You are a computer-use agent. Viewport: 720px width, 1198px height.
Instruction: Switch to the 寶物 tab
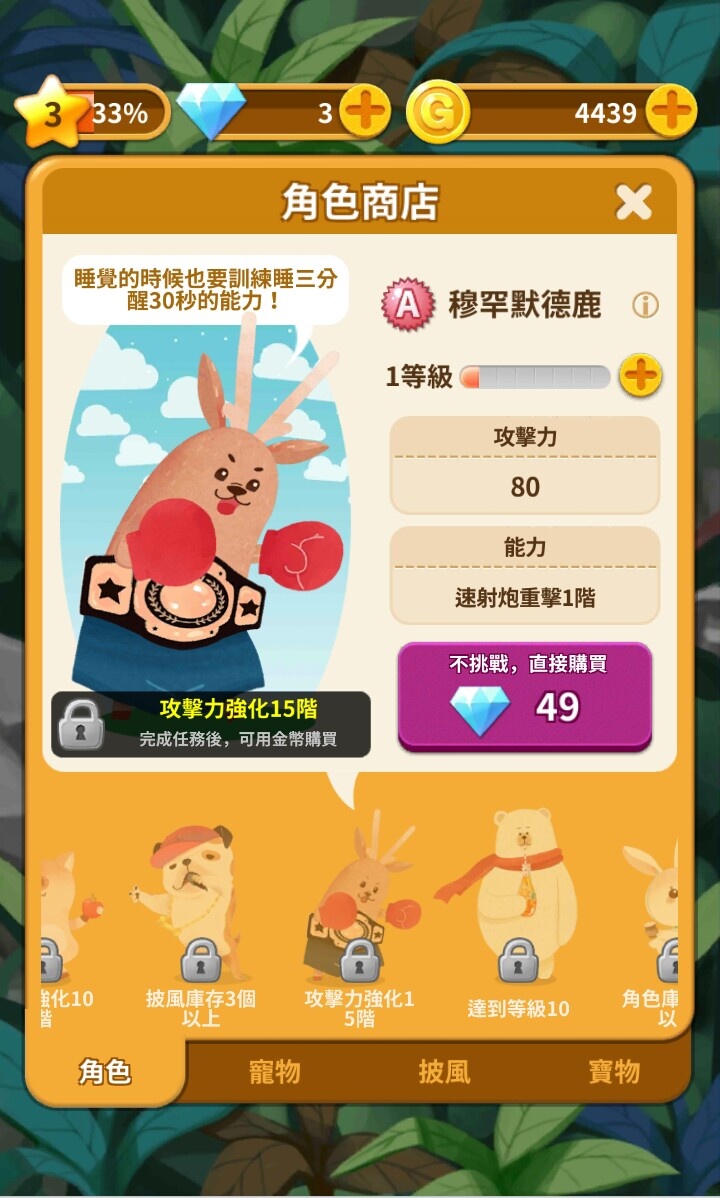pos(613,1072)
